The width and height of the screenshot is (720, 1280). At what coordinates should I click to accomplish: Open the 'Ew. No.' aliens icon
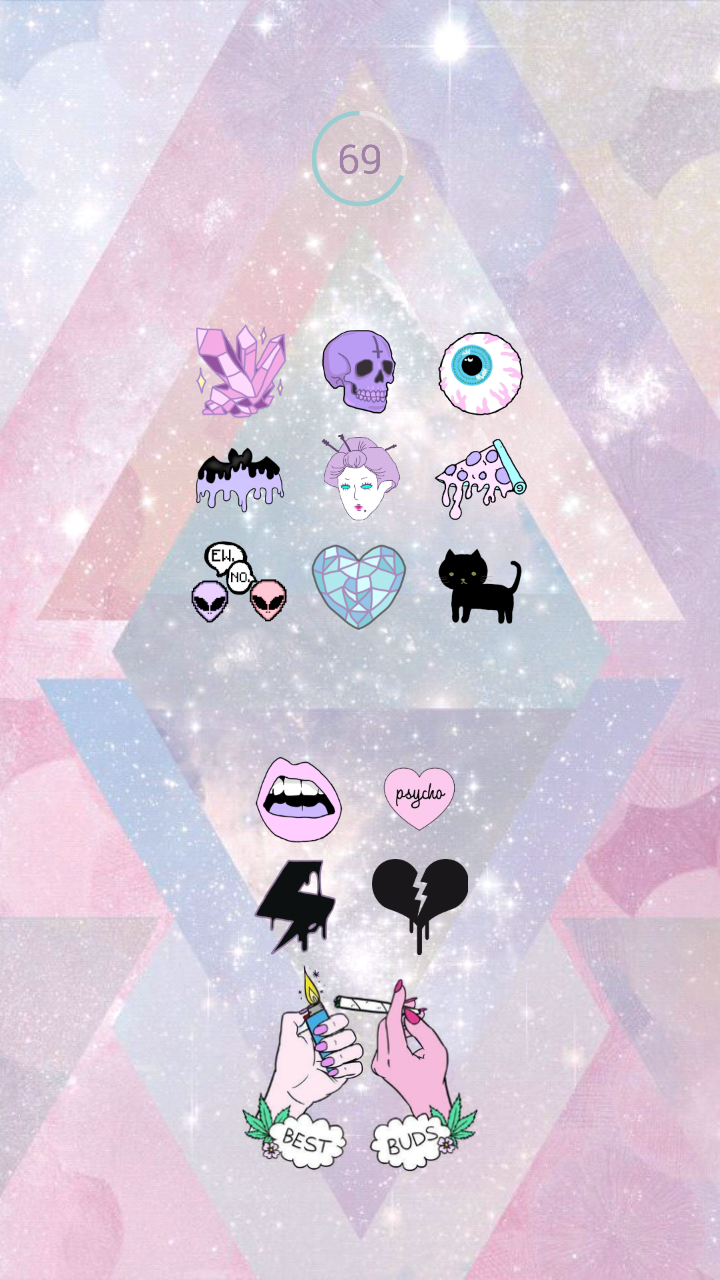240,583
